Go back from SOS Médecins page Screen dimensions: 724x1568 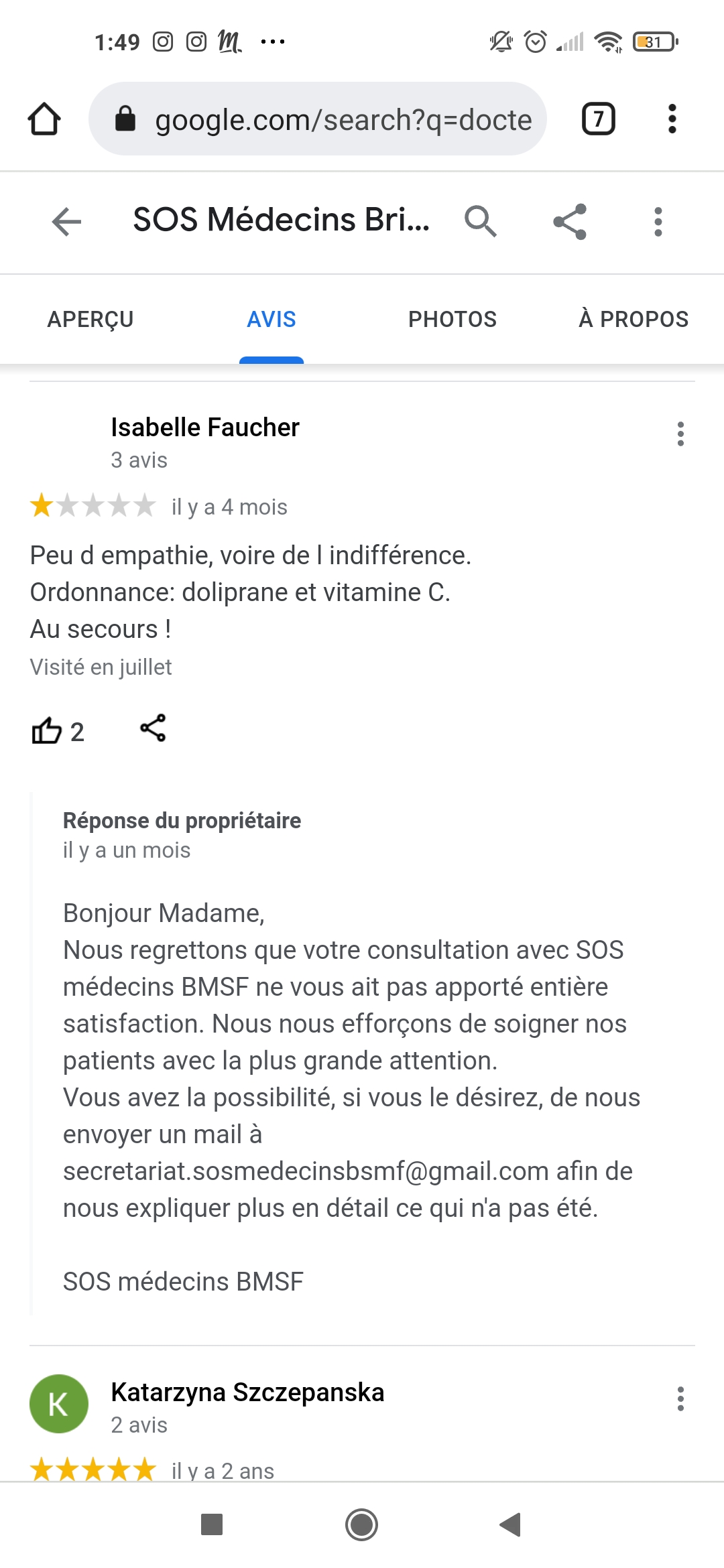(66, 222)
